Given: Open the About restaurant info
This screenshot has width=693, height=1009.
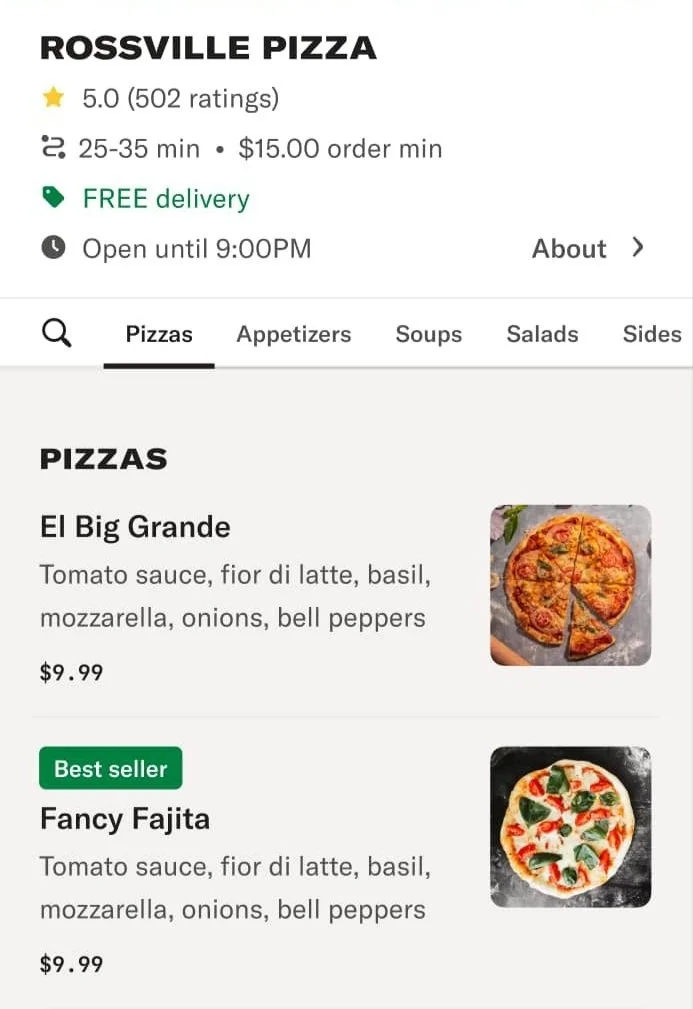Looking at the screenshot, I should [588, 249].
